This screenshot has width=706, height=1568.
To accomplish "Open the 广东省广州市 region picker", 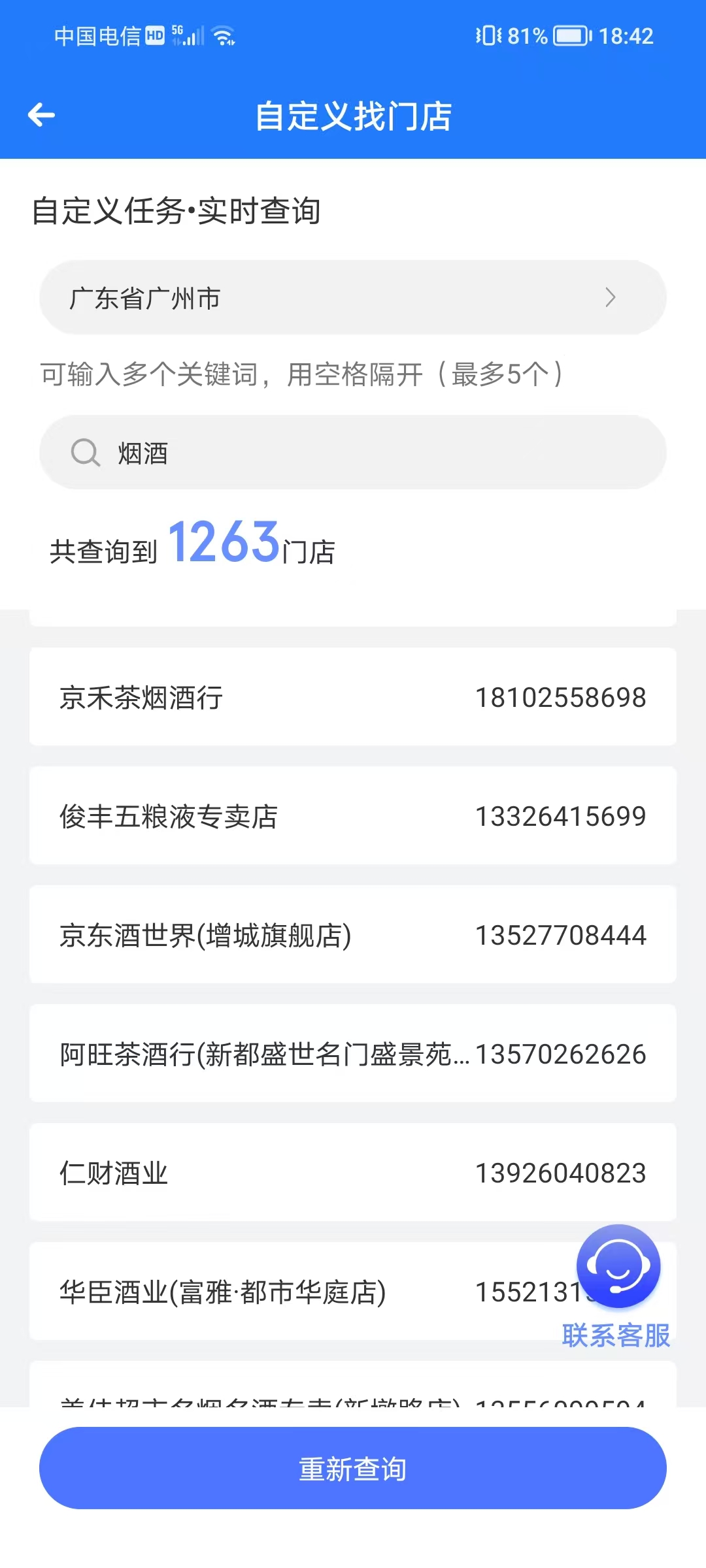I will [353, 298].
